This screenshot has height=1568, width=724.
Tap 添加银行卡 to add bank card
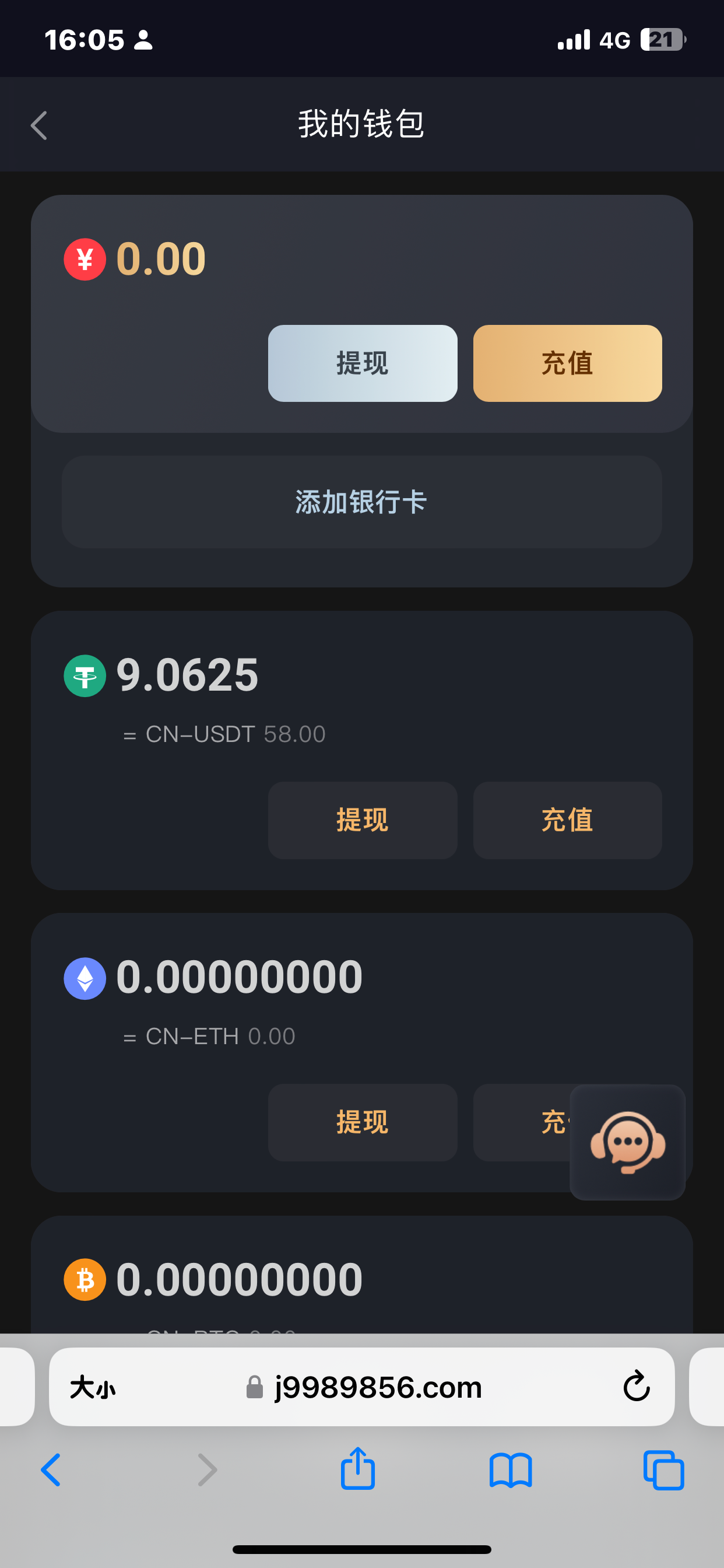pos(361,502)
